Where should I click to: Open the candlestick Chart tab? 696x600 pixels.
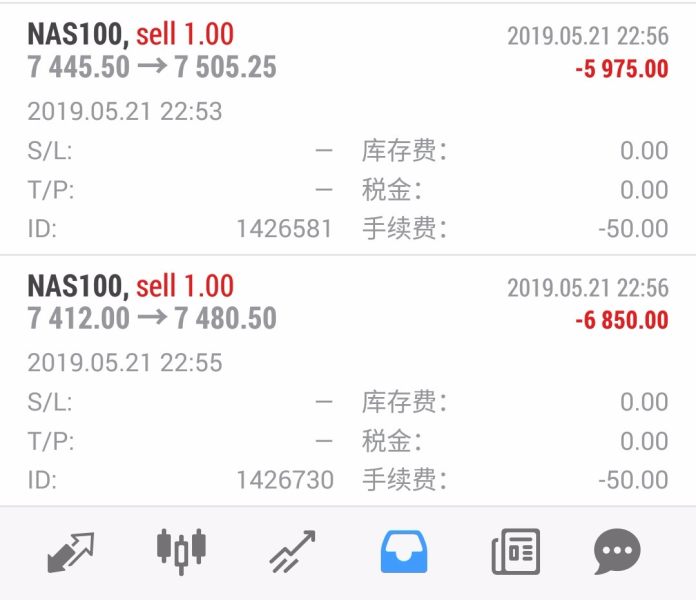pos(181,551)
